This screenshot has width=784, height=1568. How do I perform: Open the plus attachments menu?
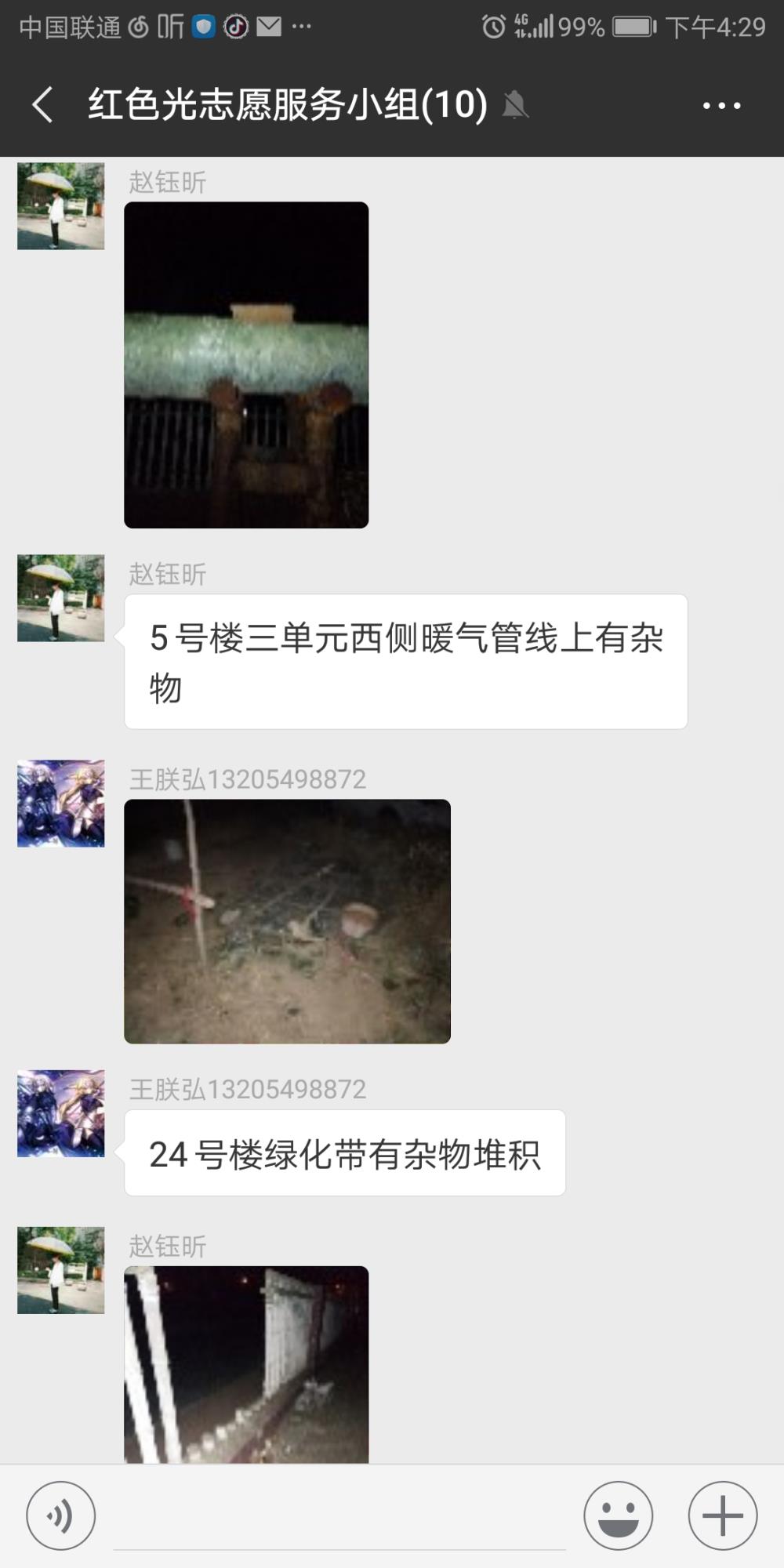722,1515
